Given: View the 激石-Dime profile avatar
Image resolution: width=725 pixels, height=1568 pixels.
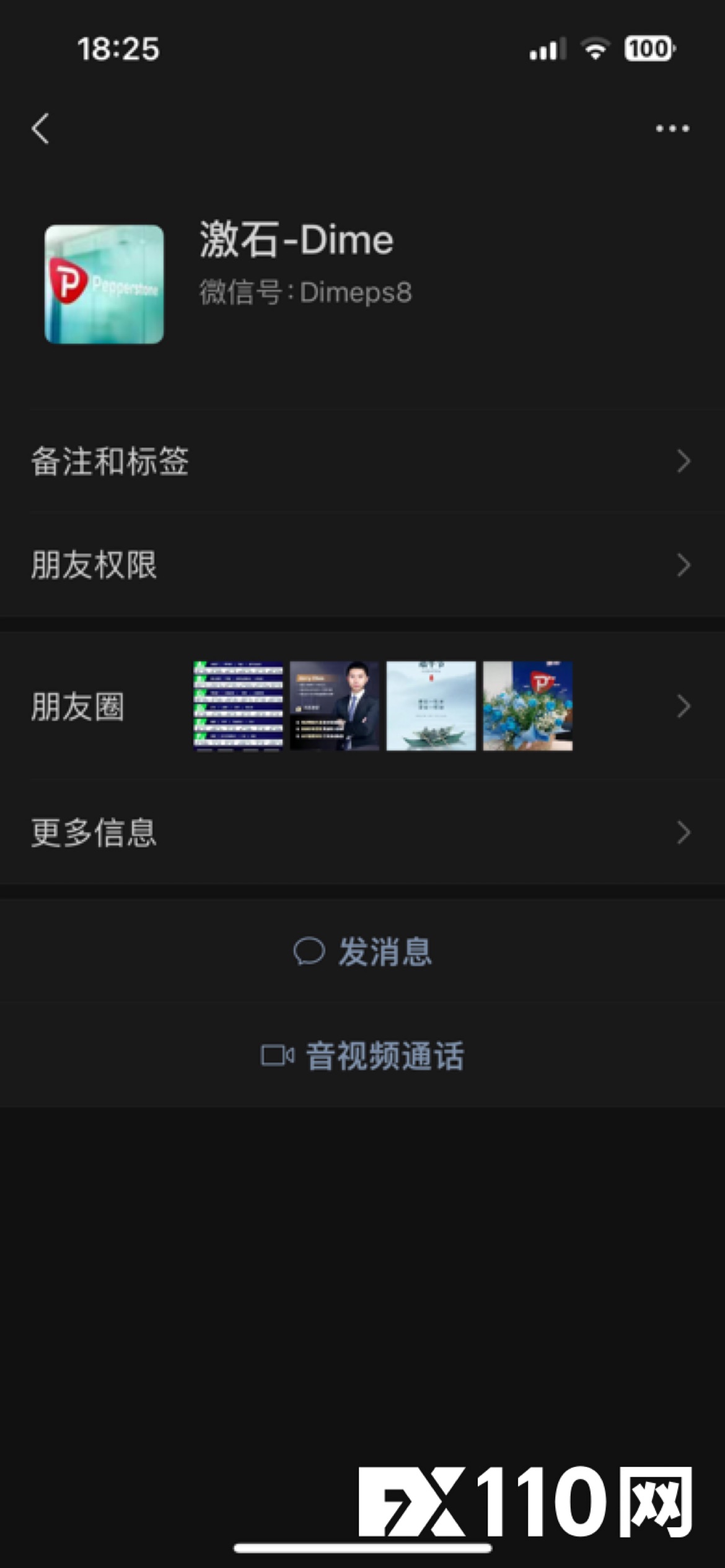Looking at the screenshot, I should 104,284.
